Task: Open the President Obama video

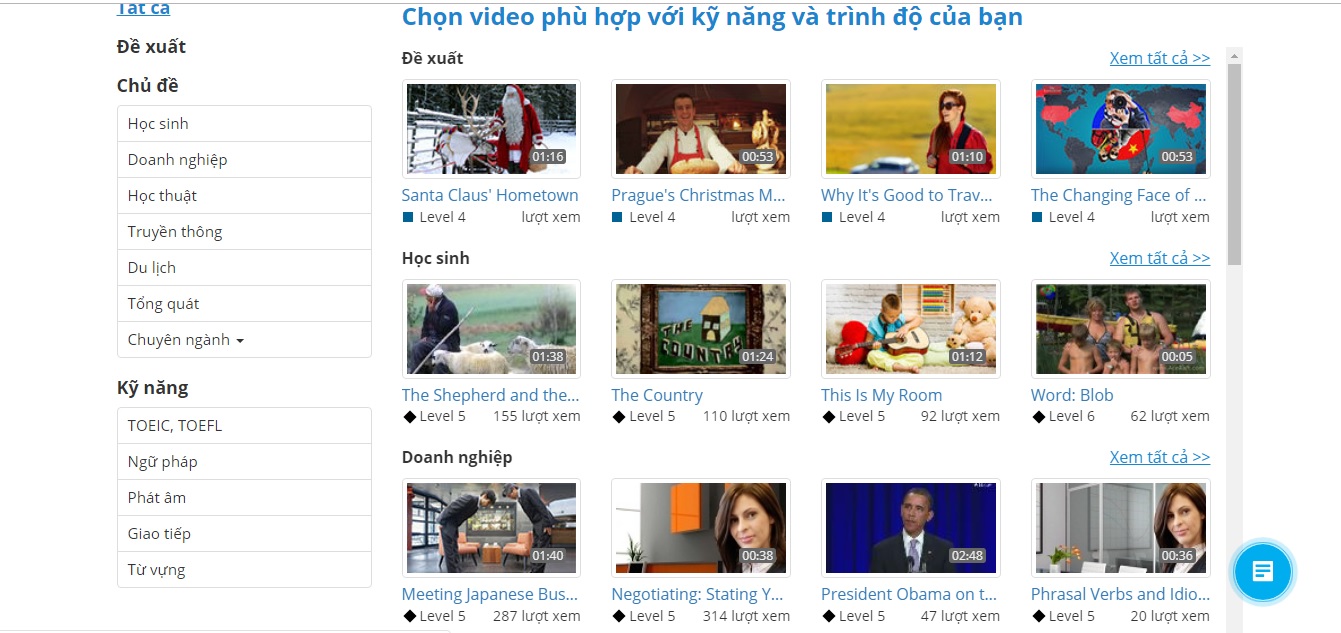Action: [x=910, y=528]
